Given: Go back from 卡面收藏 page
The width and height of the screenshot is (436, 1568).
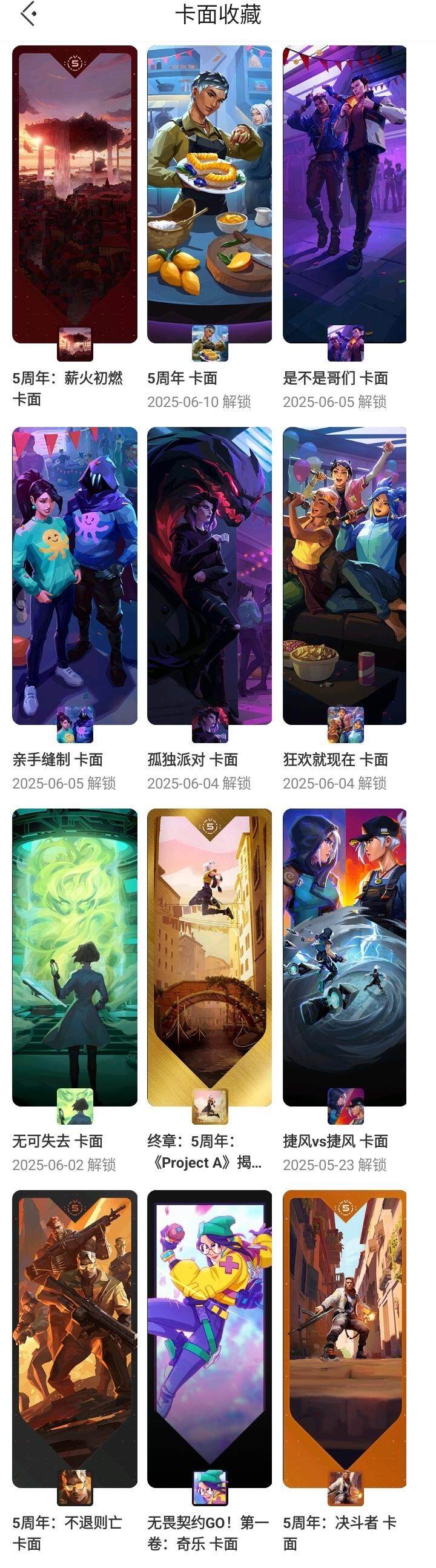Looking at the screenshot, I should pyautogui.click(x=28, y=14).
